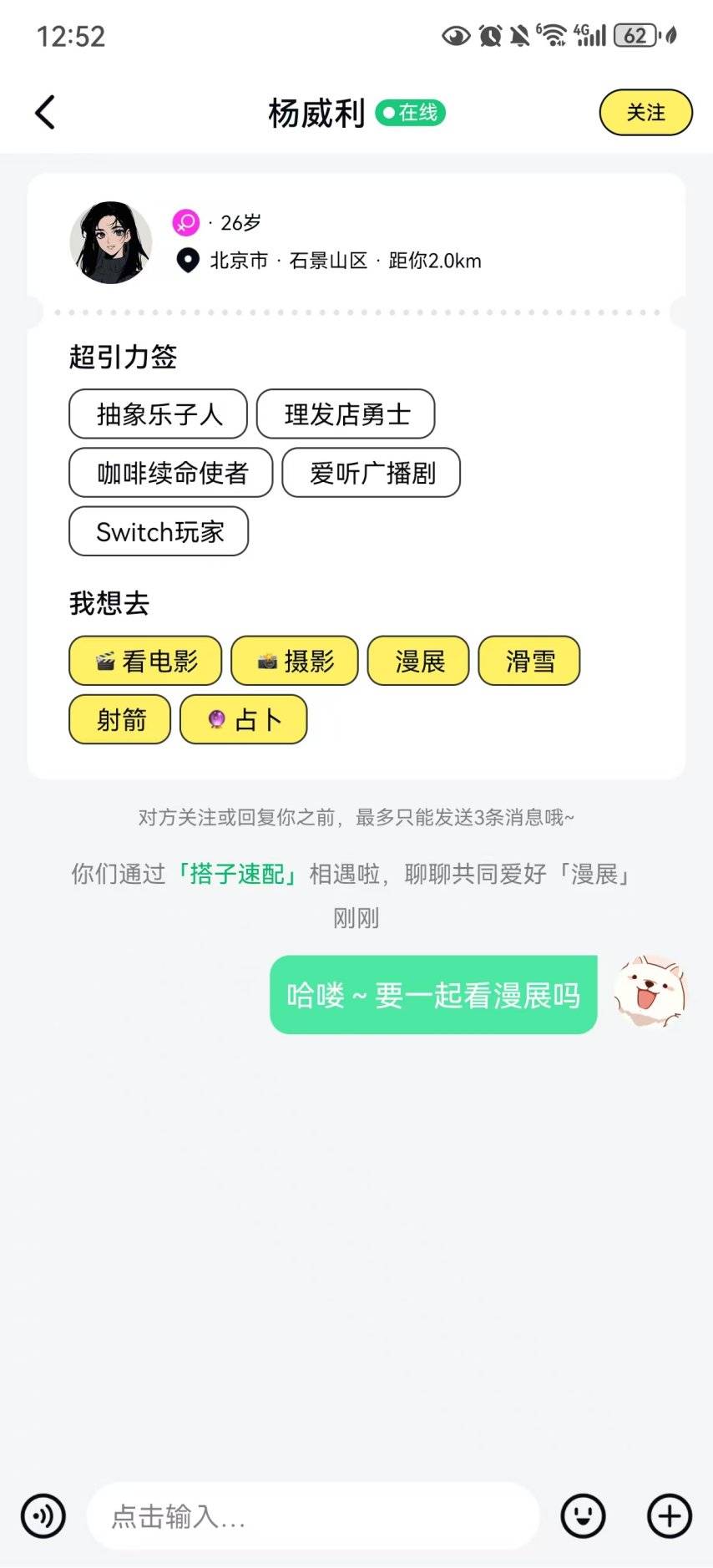Open the plus attachment menu
The image size is (713, 1568).
[x=670, y=1515]
